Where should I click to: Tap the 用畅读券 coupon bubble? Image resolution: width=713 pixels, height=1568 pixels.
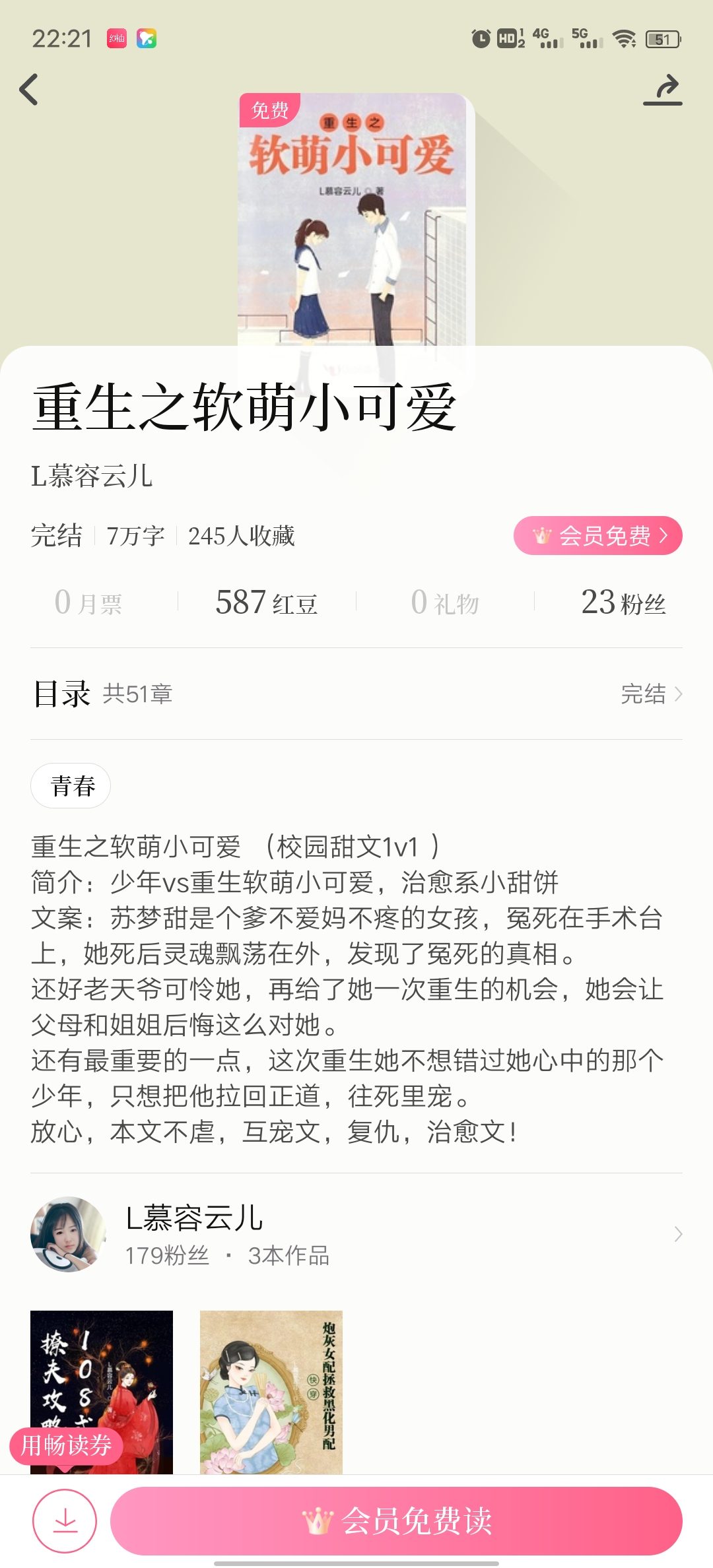click(x=66, y=1445)
